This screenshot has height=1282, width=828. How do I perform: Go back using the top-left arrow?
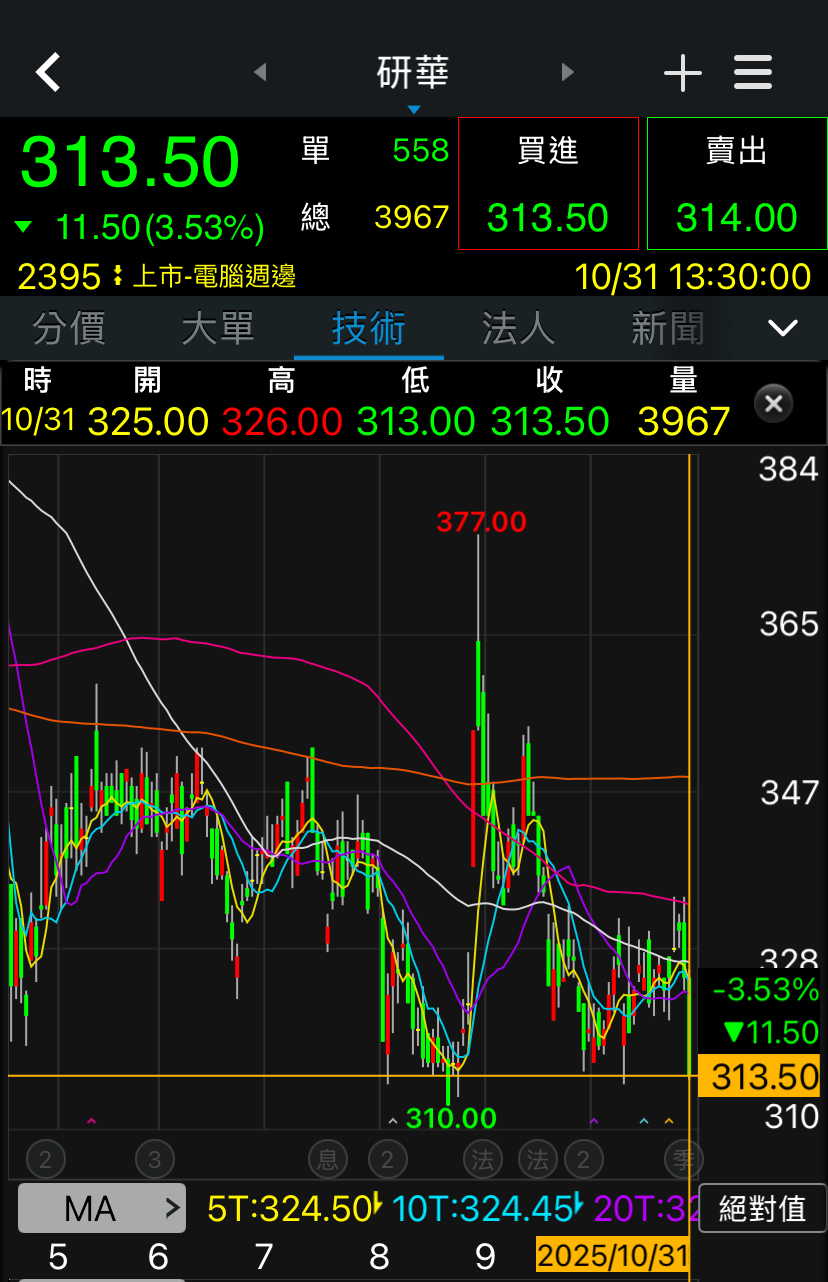(48, 72)
